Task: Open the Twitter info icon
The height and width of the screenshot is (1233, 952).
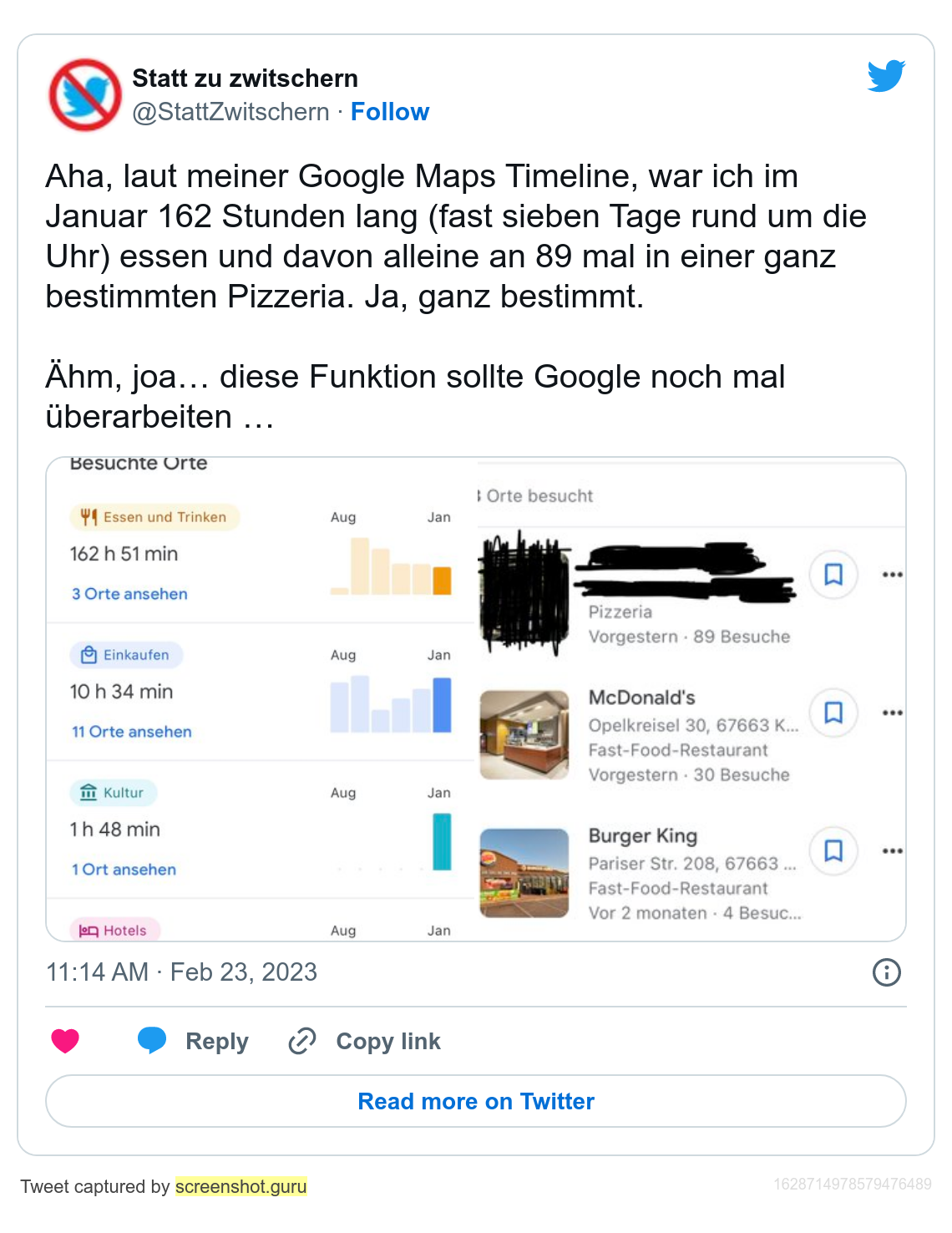Action: [x=886, y=972]
